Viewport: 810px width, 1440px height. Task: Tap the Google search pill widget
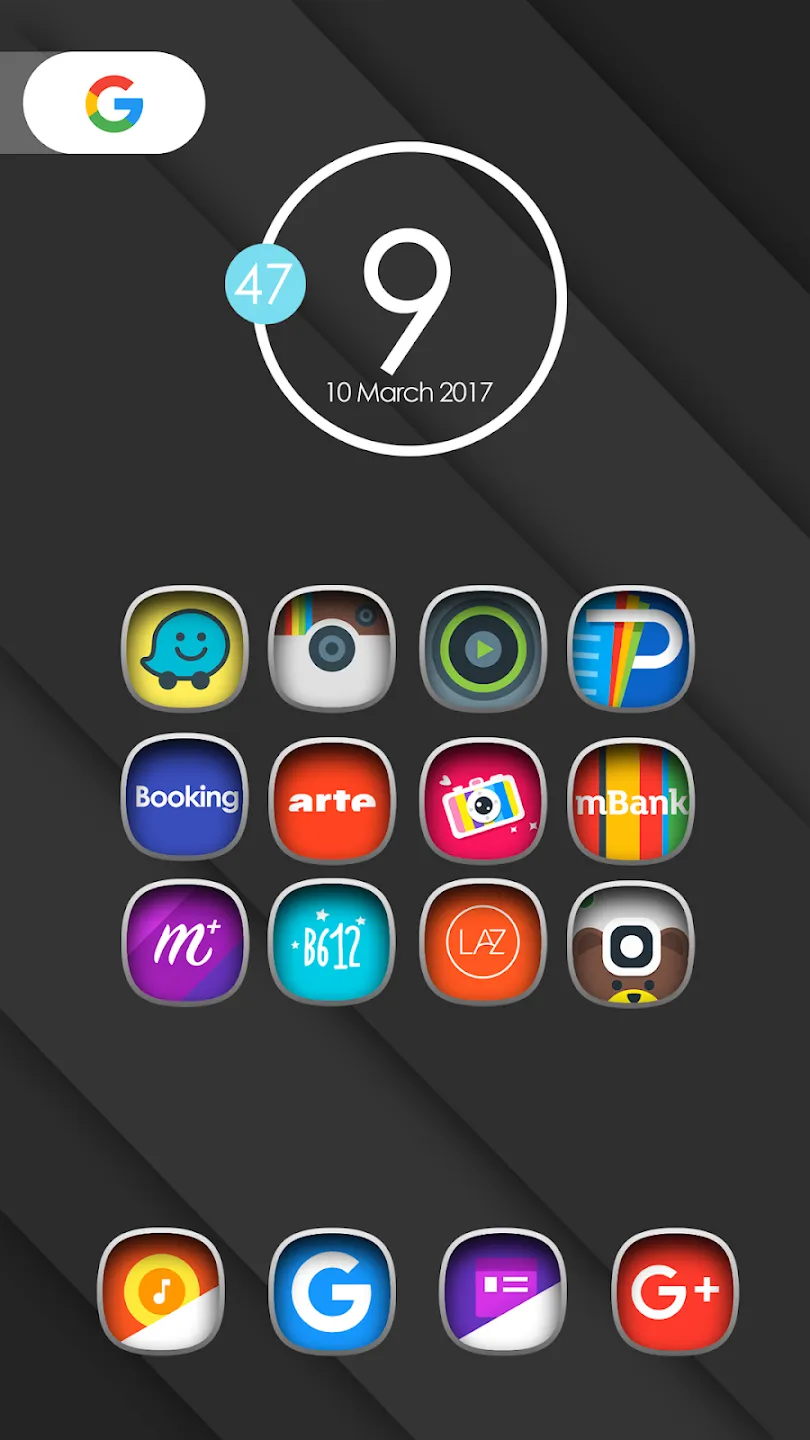pos(114,103)
